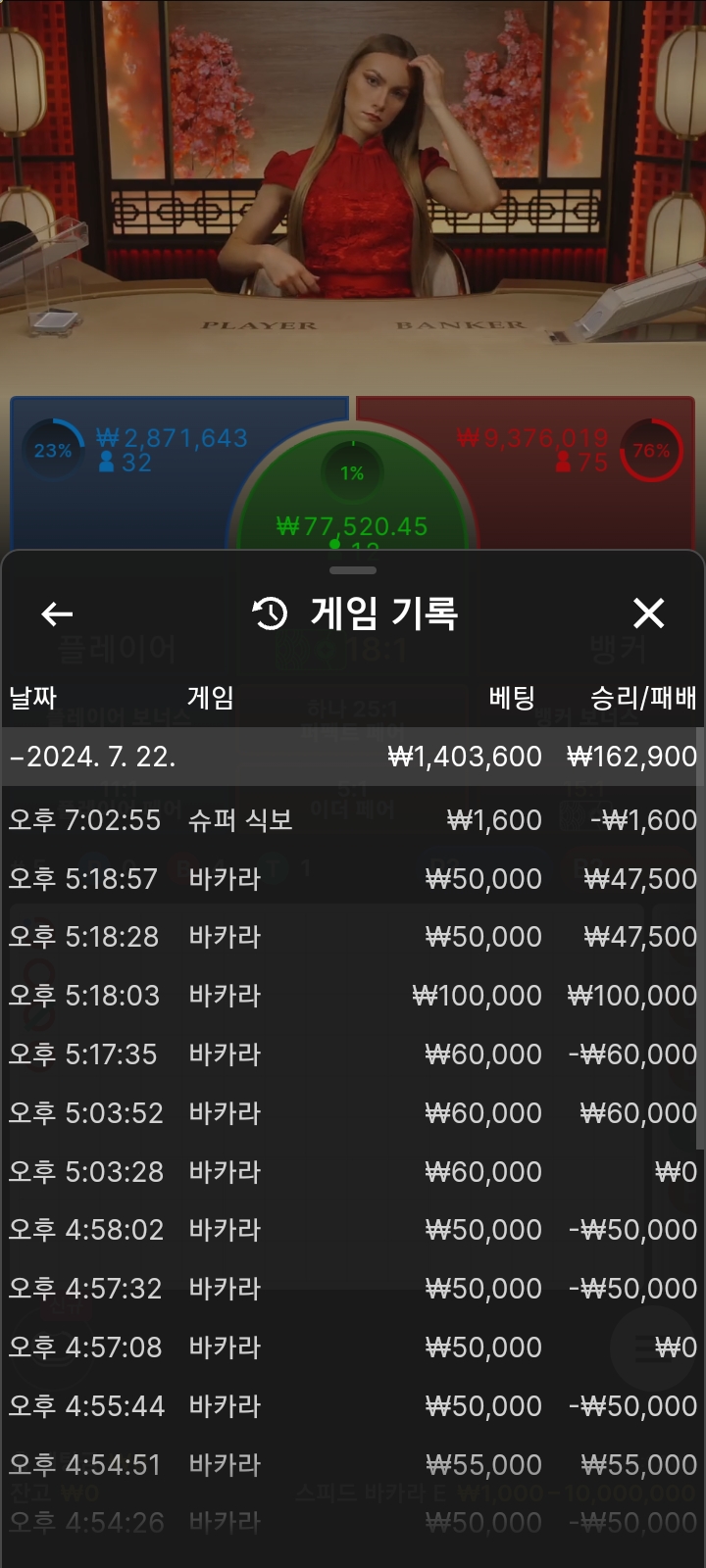Select the 바카라 entry at 오후 5:17:35
Screen dimensions: 706x1568
click(x=351, y=1054)
